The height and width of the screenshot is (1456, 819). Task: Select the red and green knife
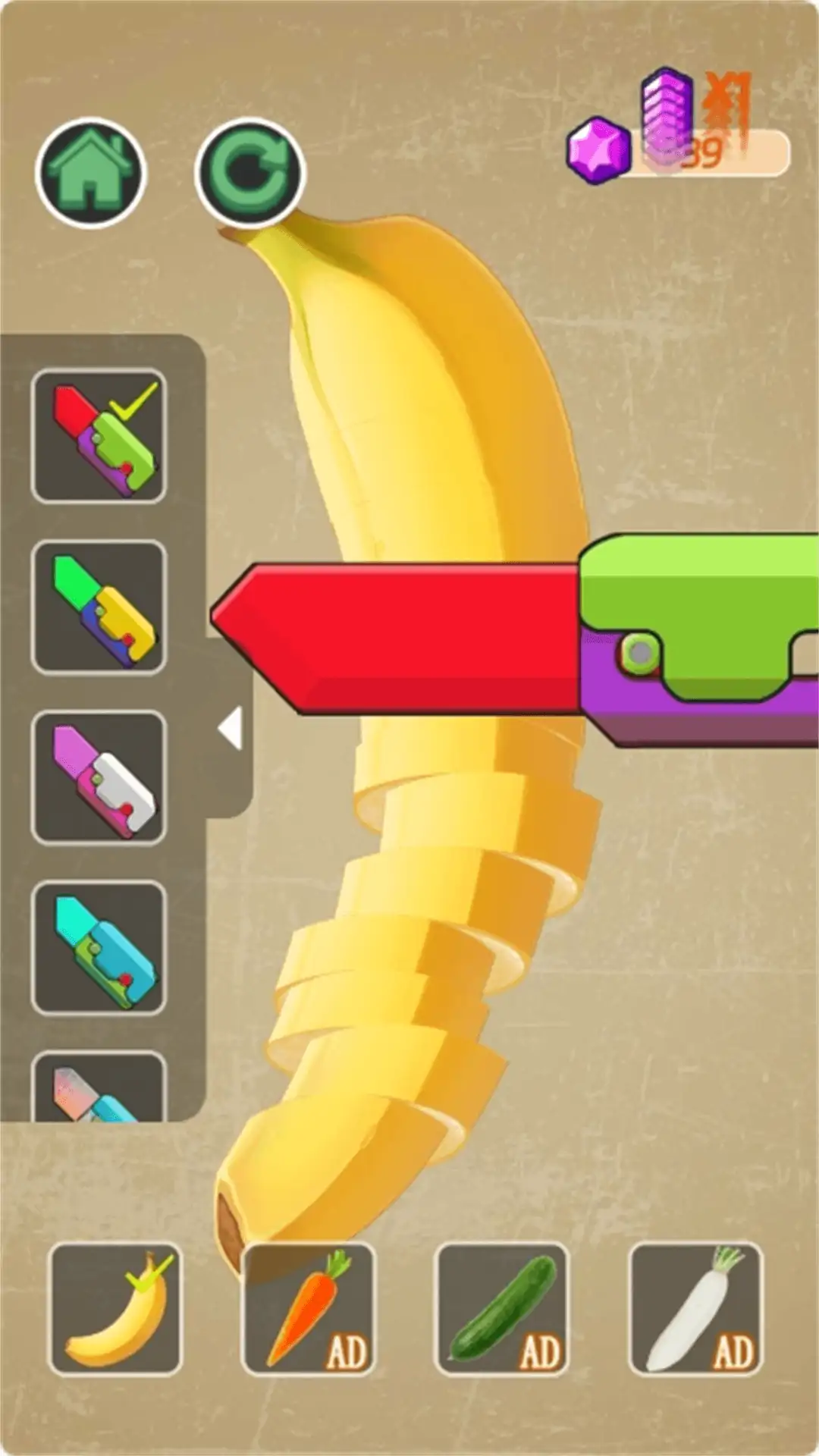pyautogui.click(x=99, y=437)
